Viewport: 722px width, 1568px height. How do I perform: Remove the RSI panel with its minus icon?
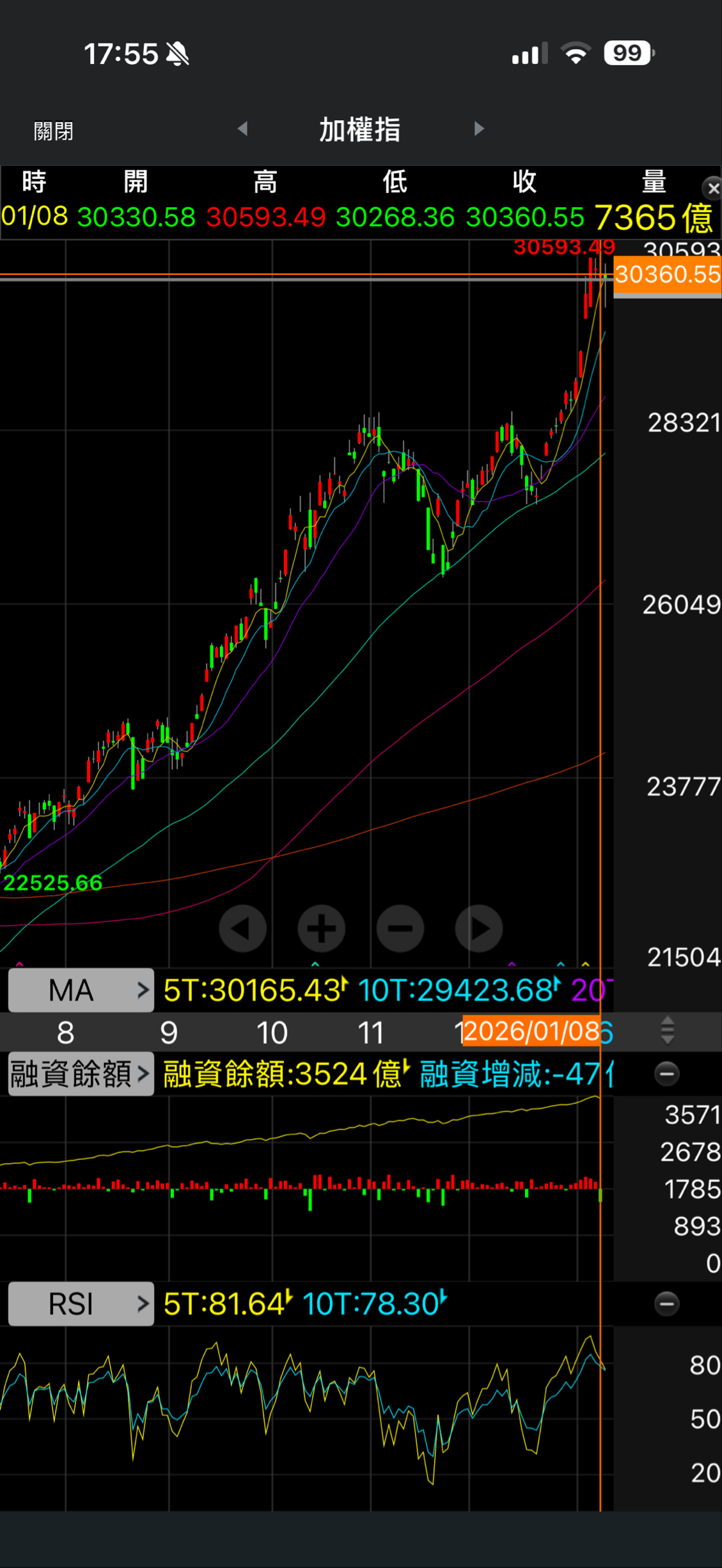[x=666, y=1303]
